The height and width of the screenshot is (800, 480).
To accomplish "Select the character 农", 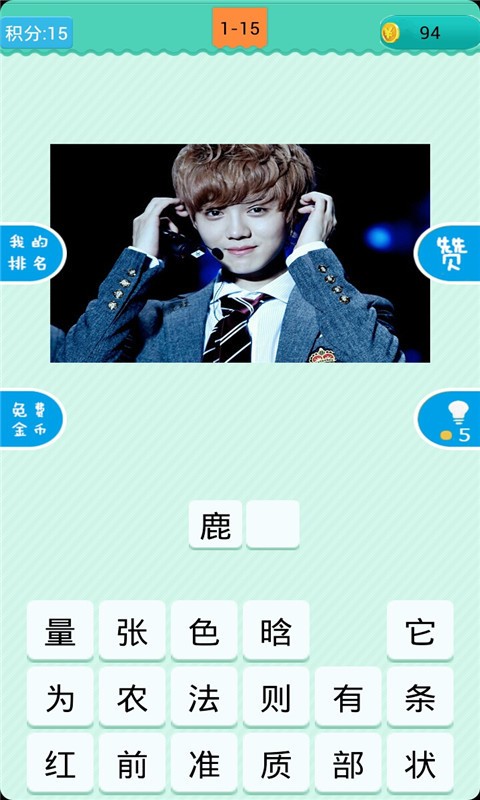I will [x=132, y=697].
